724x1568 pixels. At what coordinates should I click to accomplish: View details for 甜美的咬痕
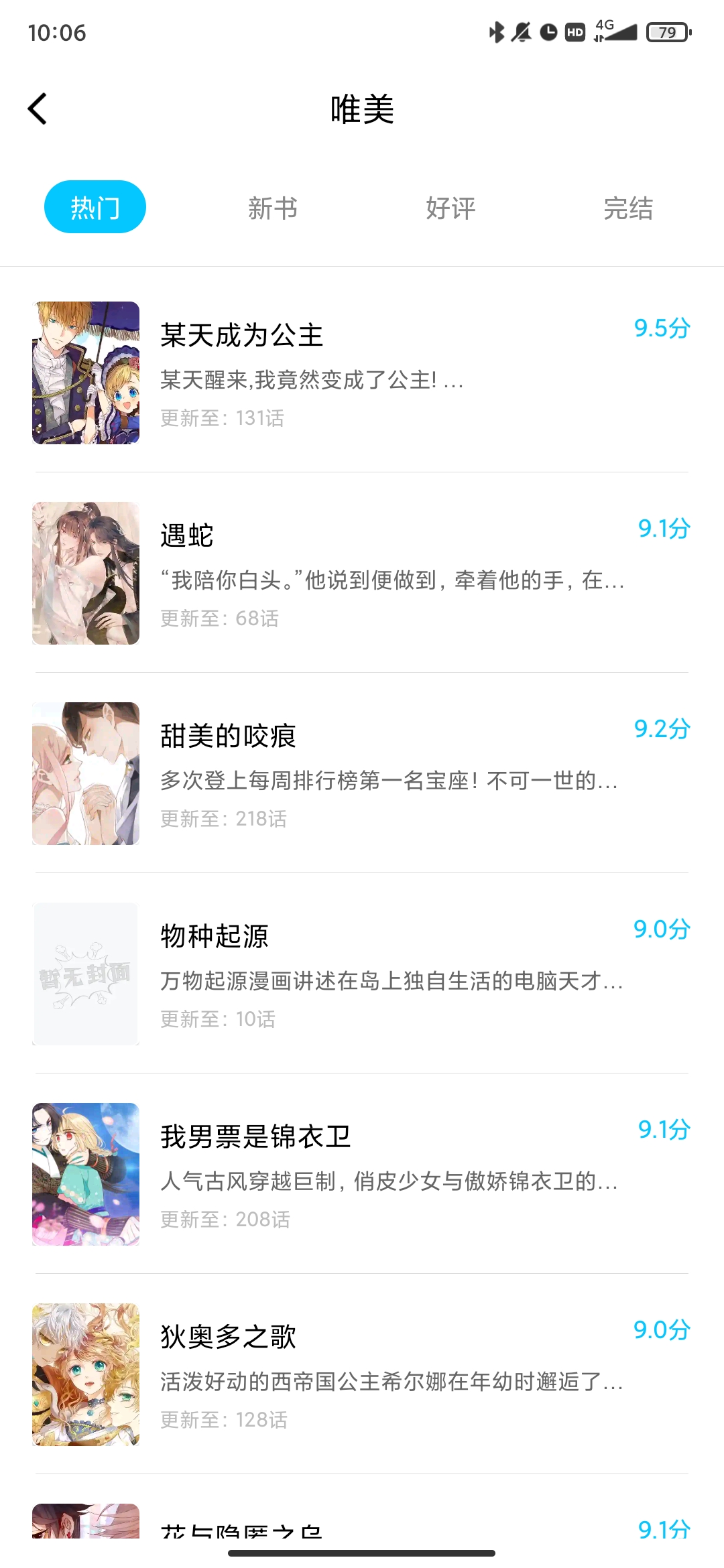pyautogui.click(x=228, y=736)
